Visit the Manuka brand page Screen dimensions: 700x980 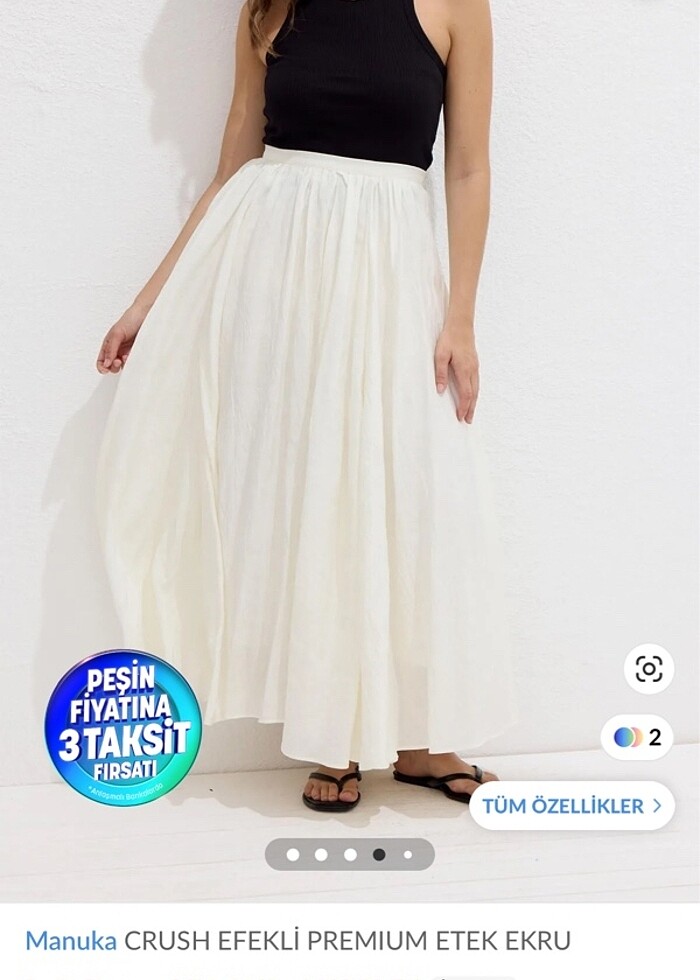(70, 941)
